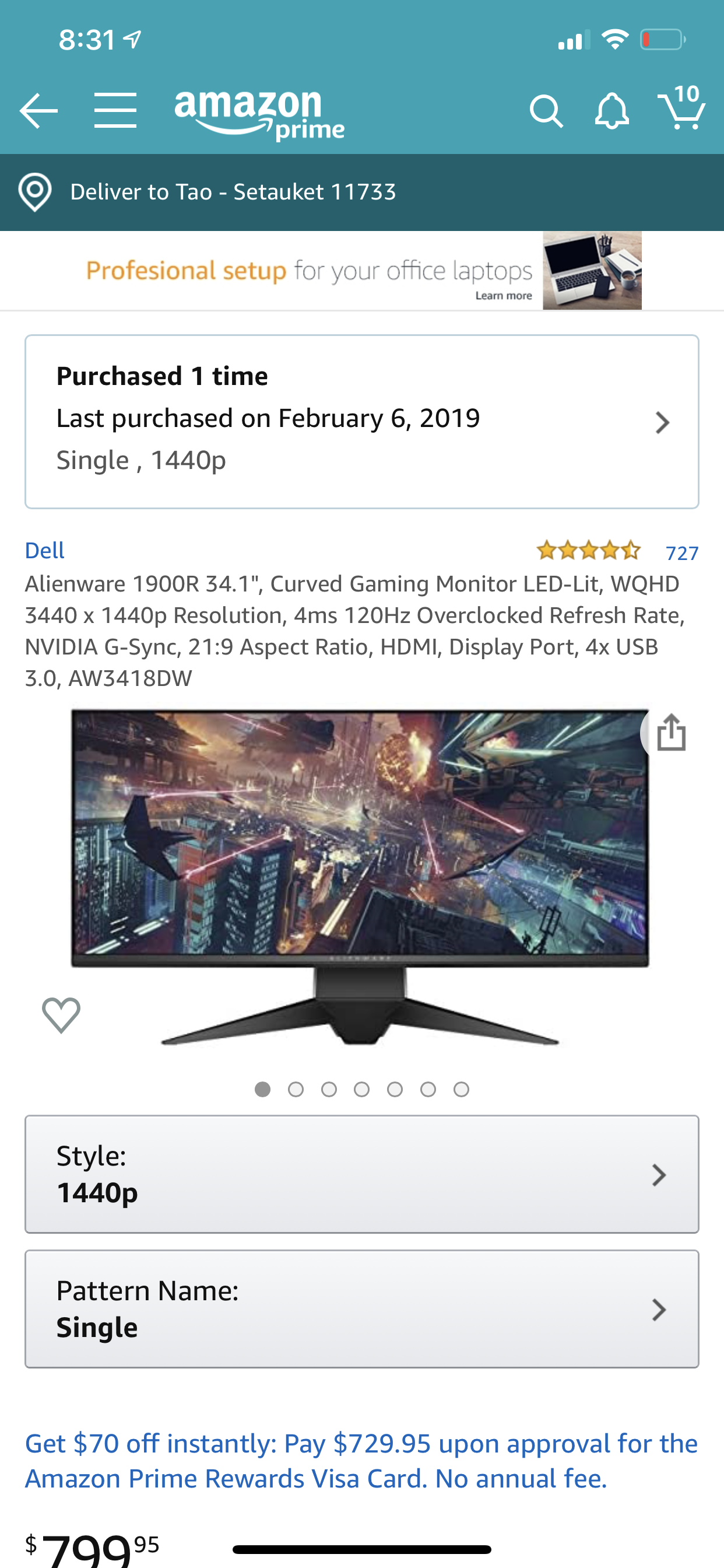The width and height of the screenshot is (724, 1568).
Task: Add monitor to wish list heart
Action: 61,1014
